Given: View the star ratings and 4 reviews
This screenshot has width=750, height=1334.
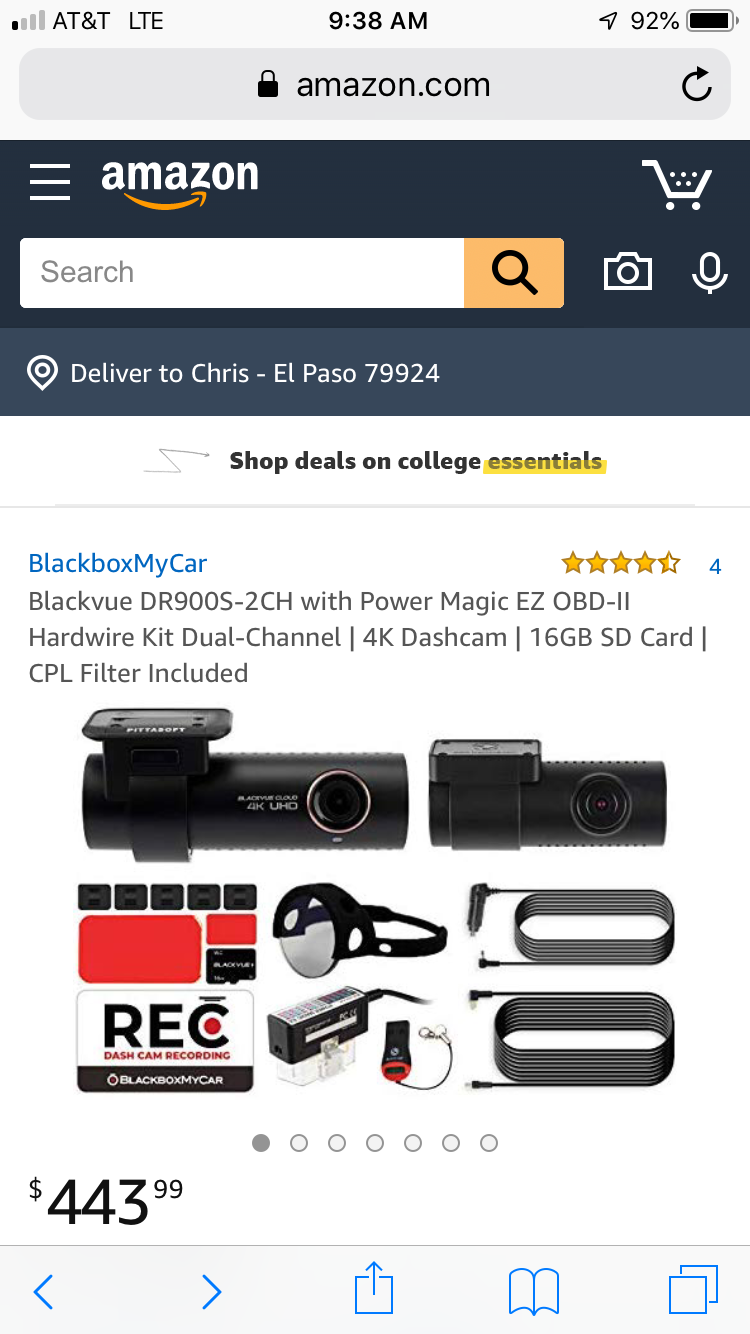Looking at the screenshot, I should coord(640,565).
